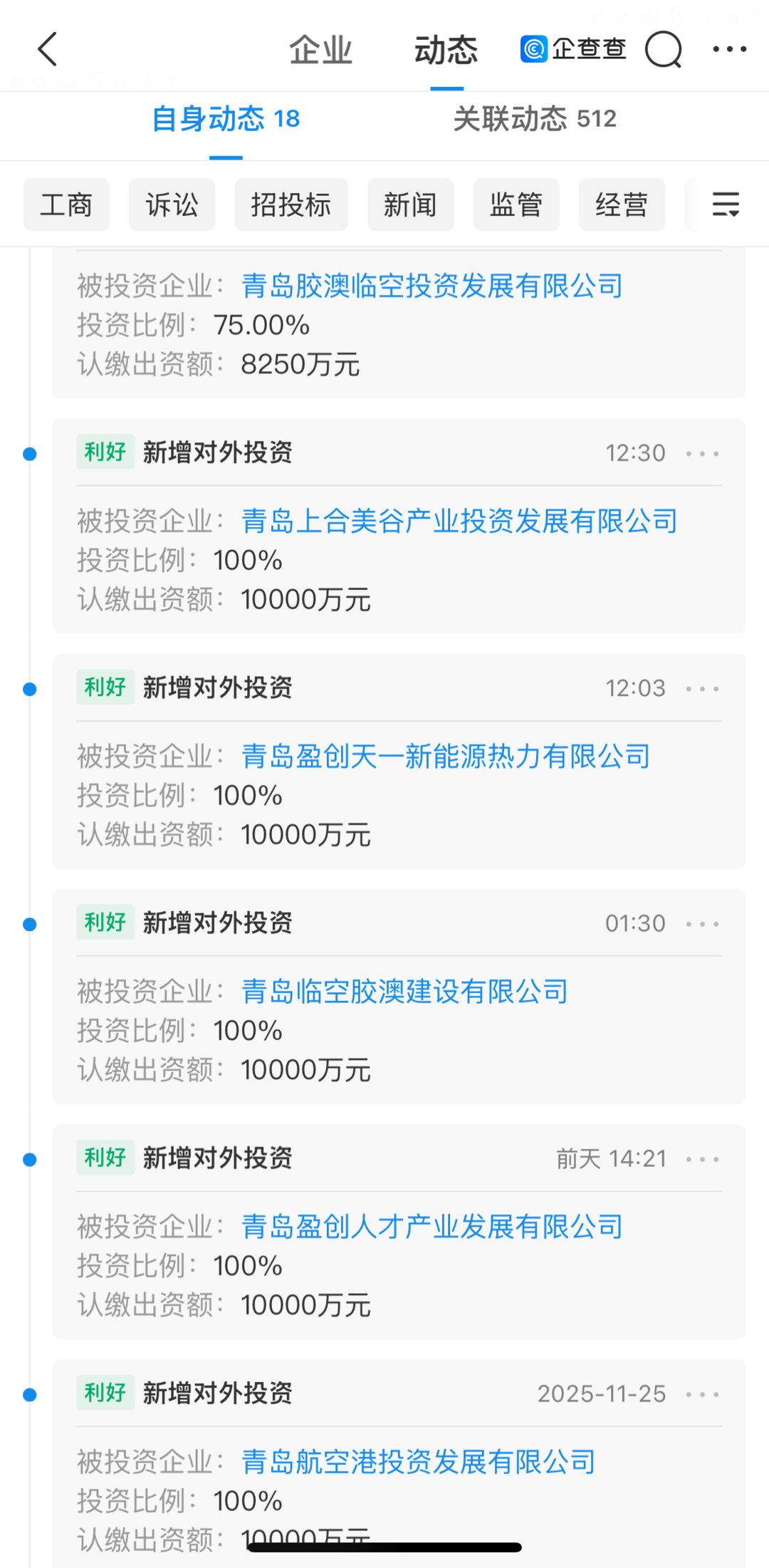Screen dimensions: 769x1568
Task: Open 青岛上合美谷产业投资发展有限公司 link
Action: point(459,521)
